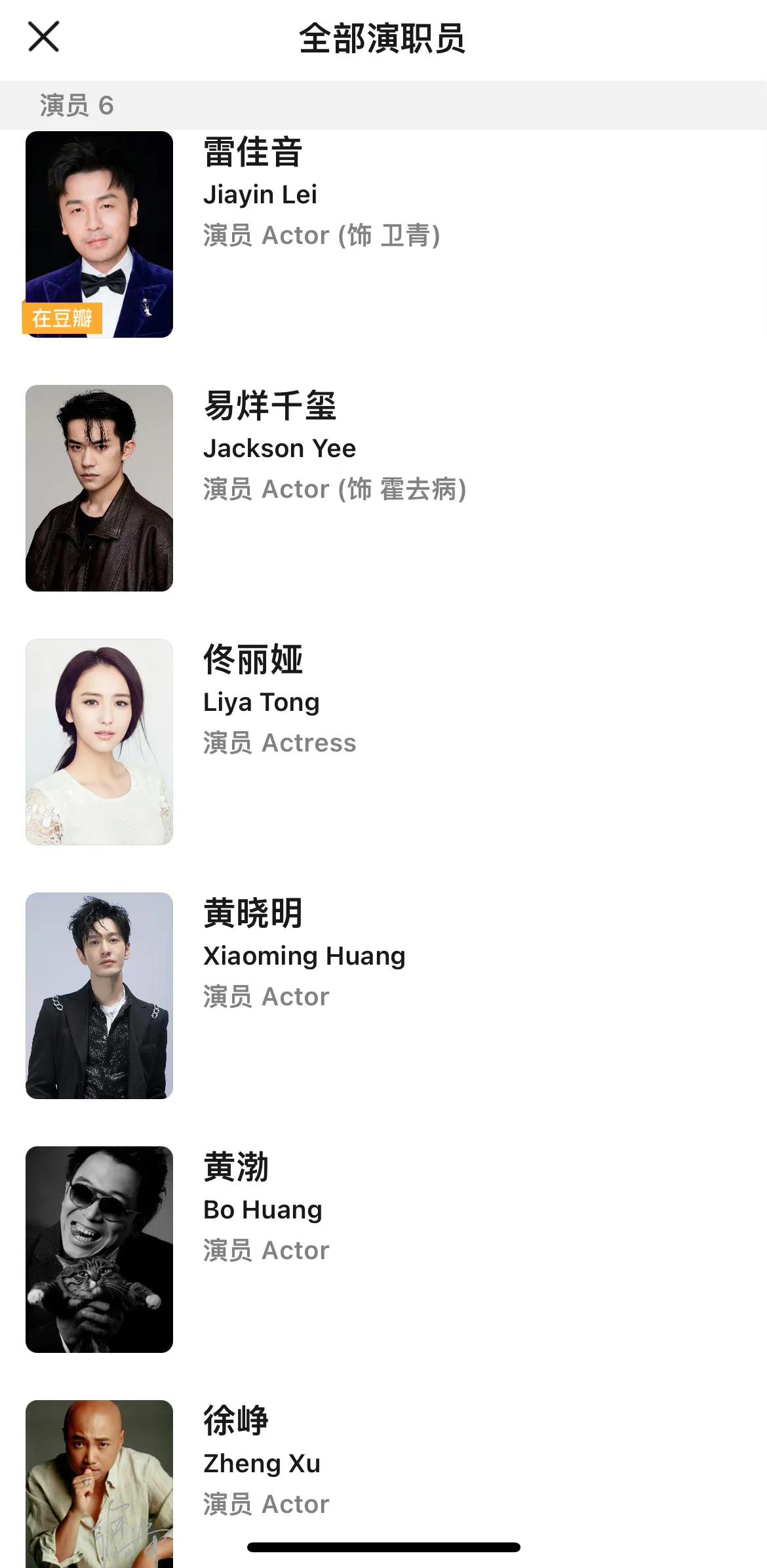Click the 全部演职员 title text
Image resolution: width=767 pixels, height=1568 pixels.
pos(383,37)
